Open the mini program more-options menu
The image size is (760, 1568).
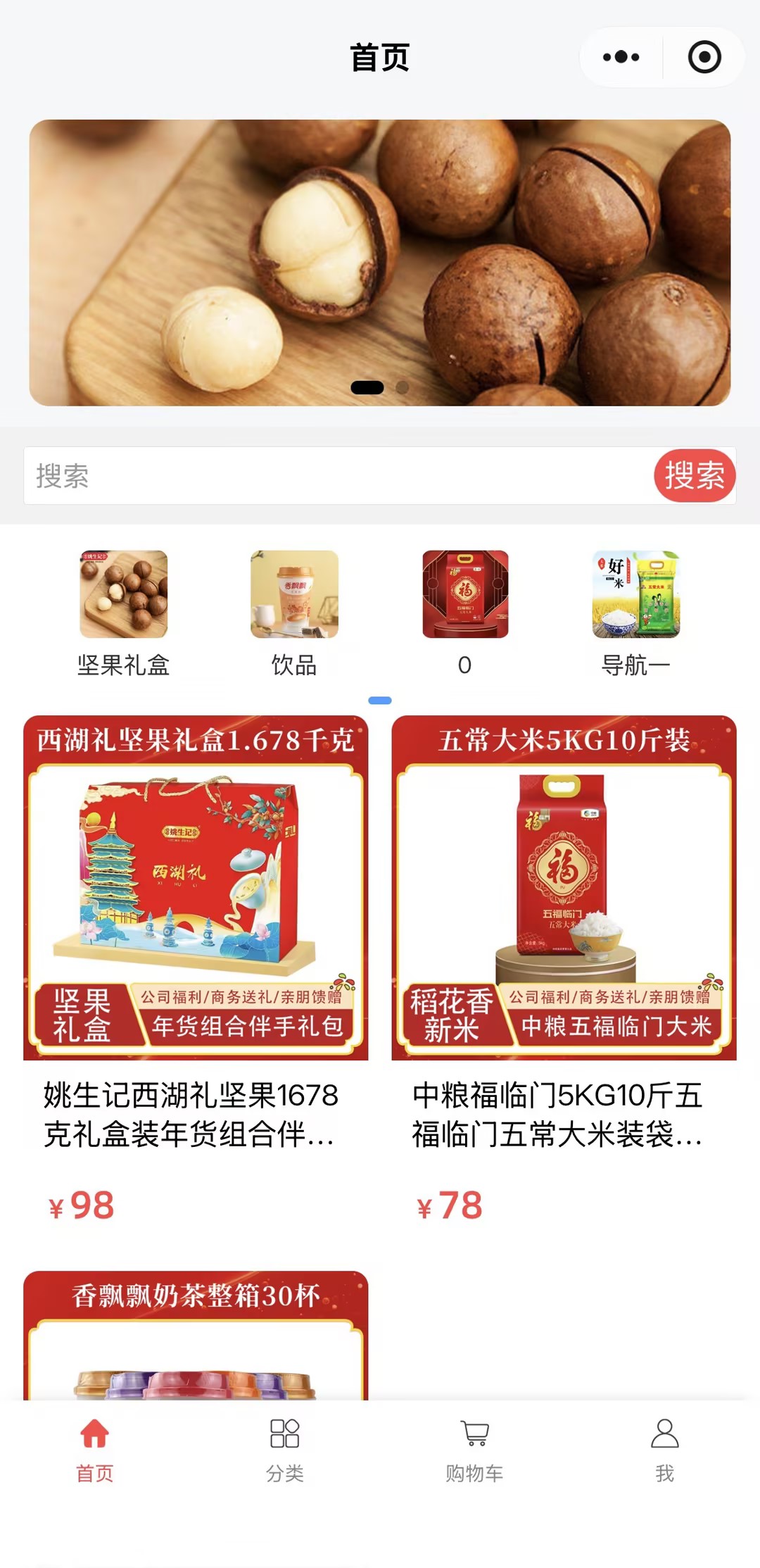tap(621, 57)
